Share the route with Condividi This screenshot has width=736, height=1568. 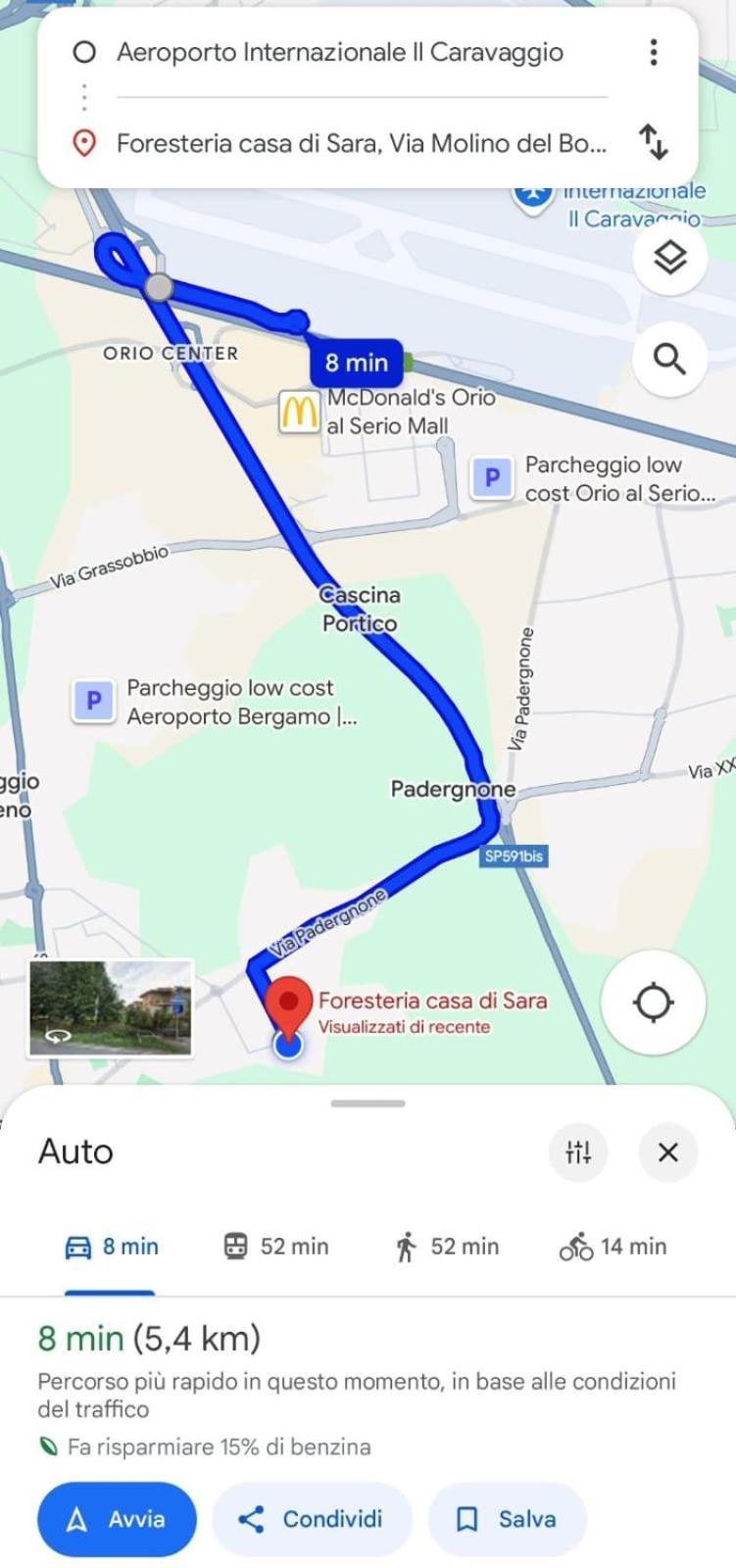tap(312, 1519)
